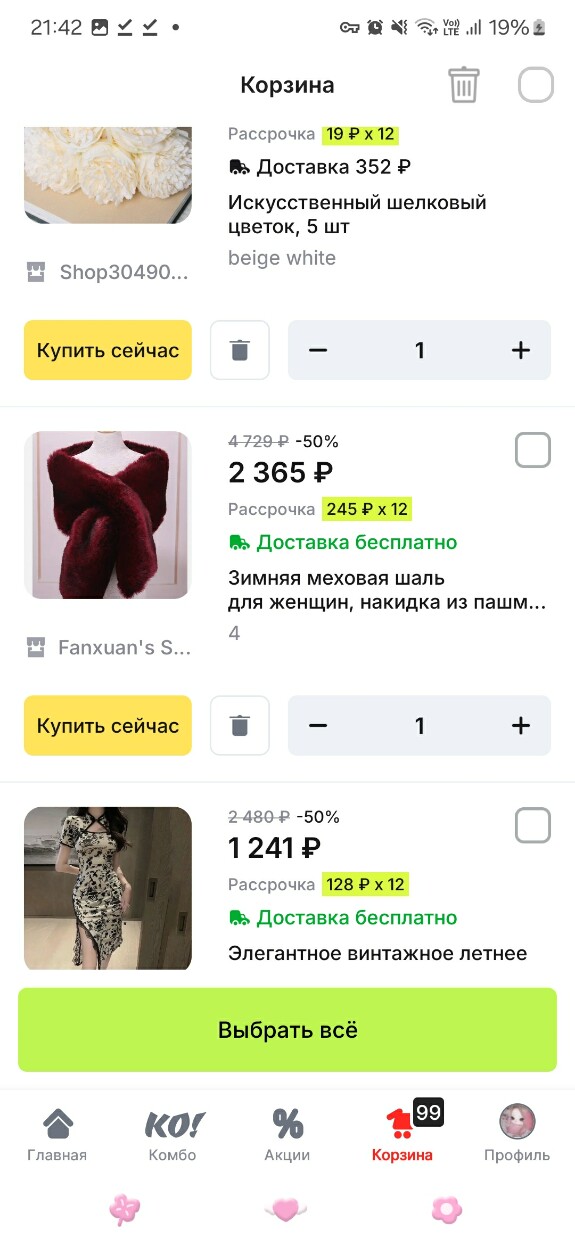The width and height of the screenshot is (575, 1246).
Task: Select the vintage dress item checkbox
Action: (533, 826)
